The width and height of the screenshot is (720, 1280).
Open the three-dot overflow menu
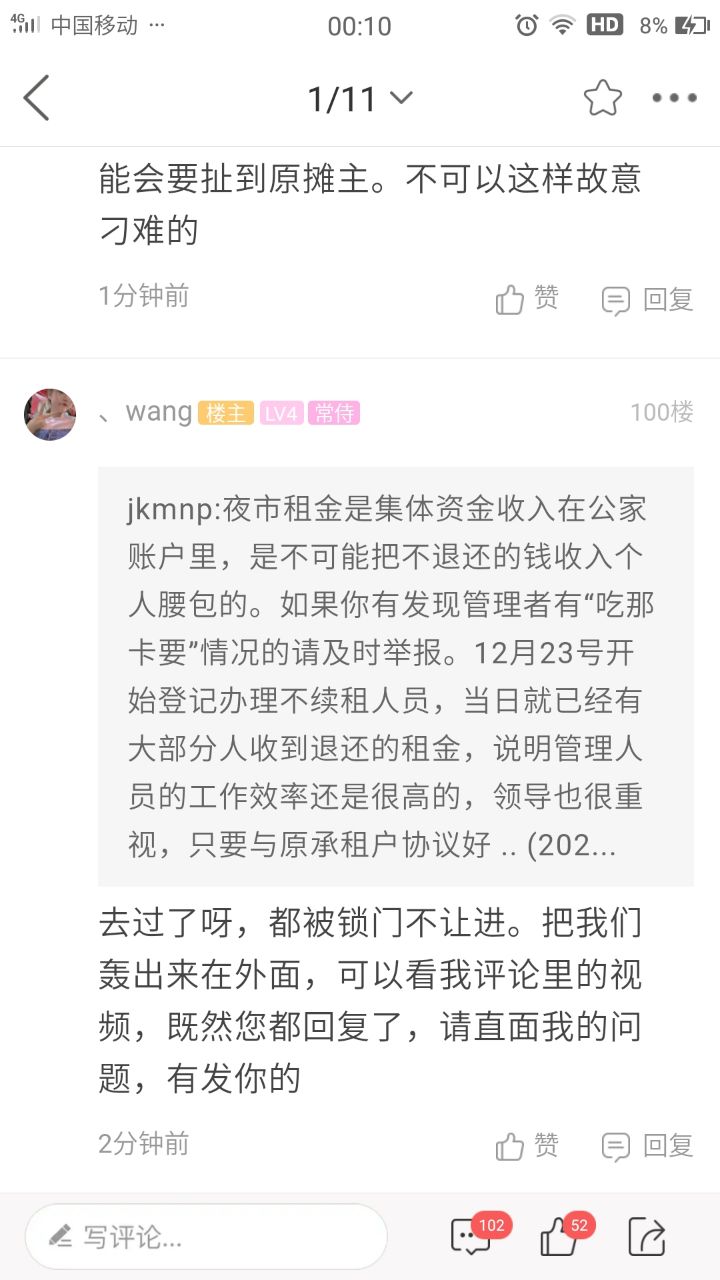click(674, 98)
